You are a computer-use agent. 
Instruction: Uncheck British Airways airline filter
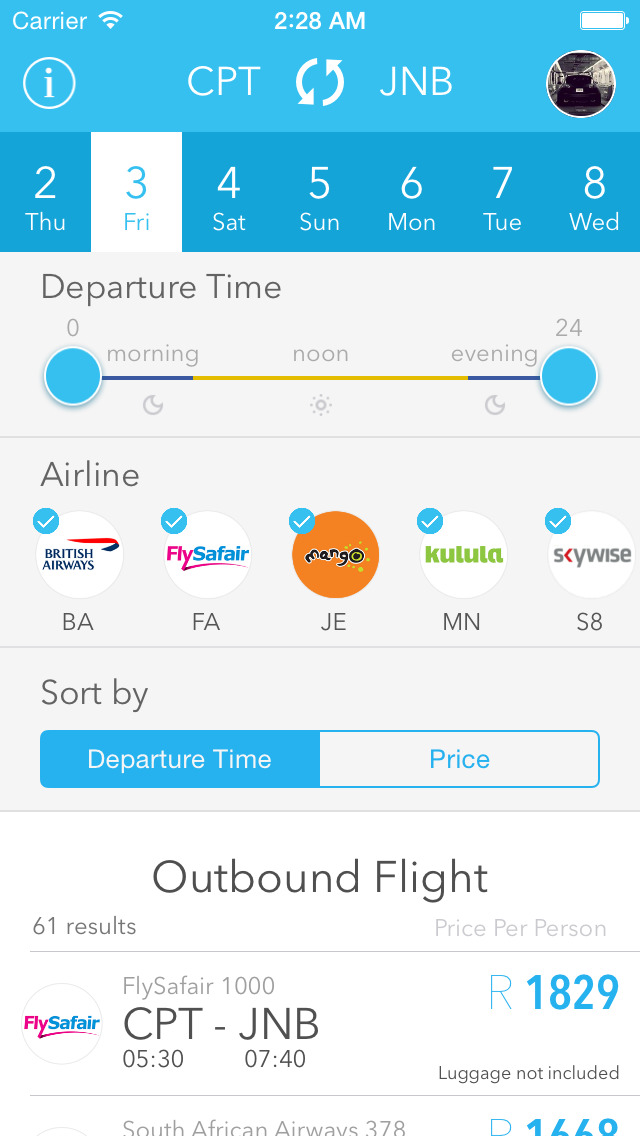point(79,554)
